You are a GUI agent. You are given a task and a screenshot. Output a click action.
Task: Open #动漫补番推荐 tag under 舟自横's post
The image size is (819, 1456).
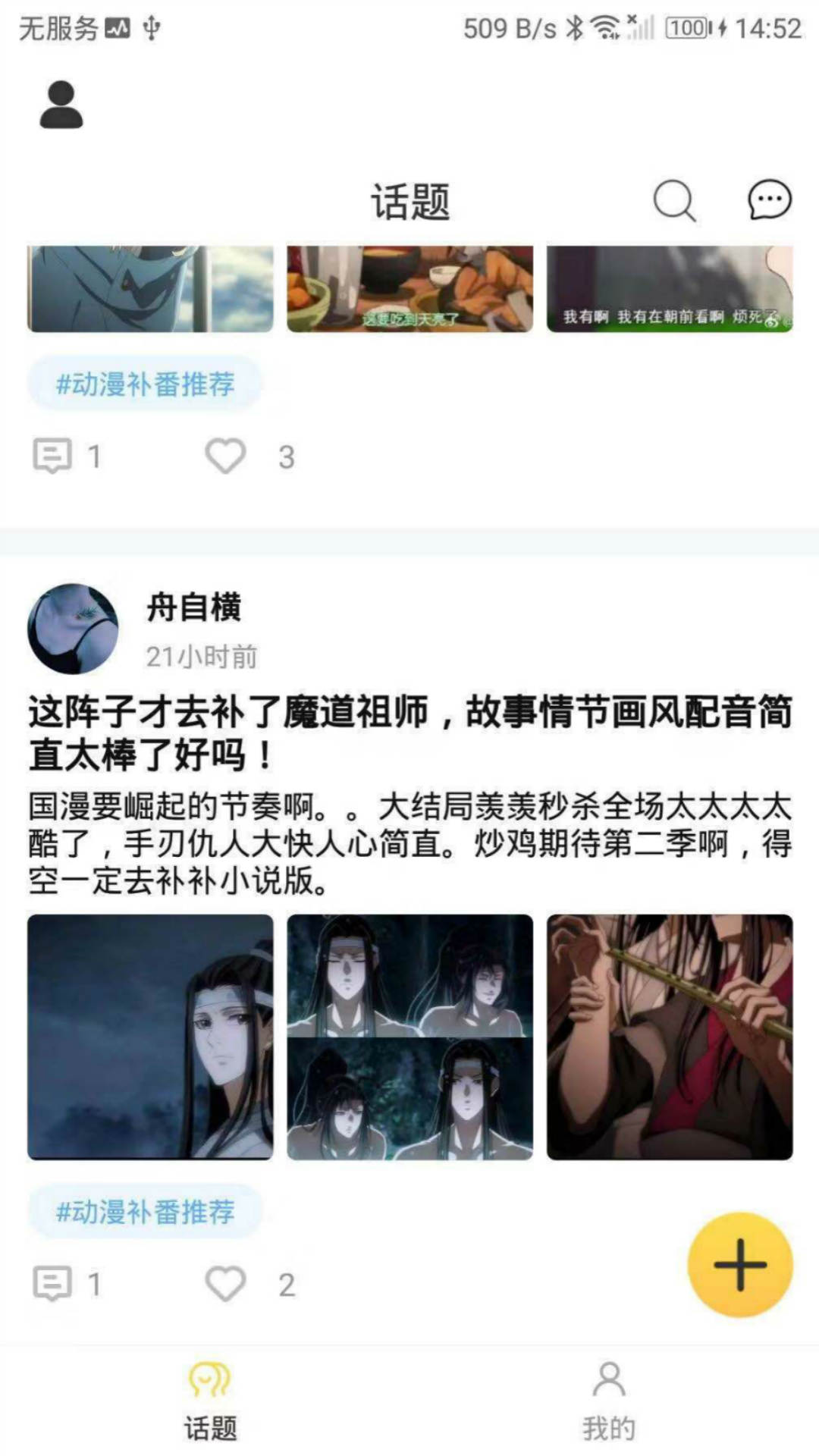pyautogui.click(x=145, y=1211)
